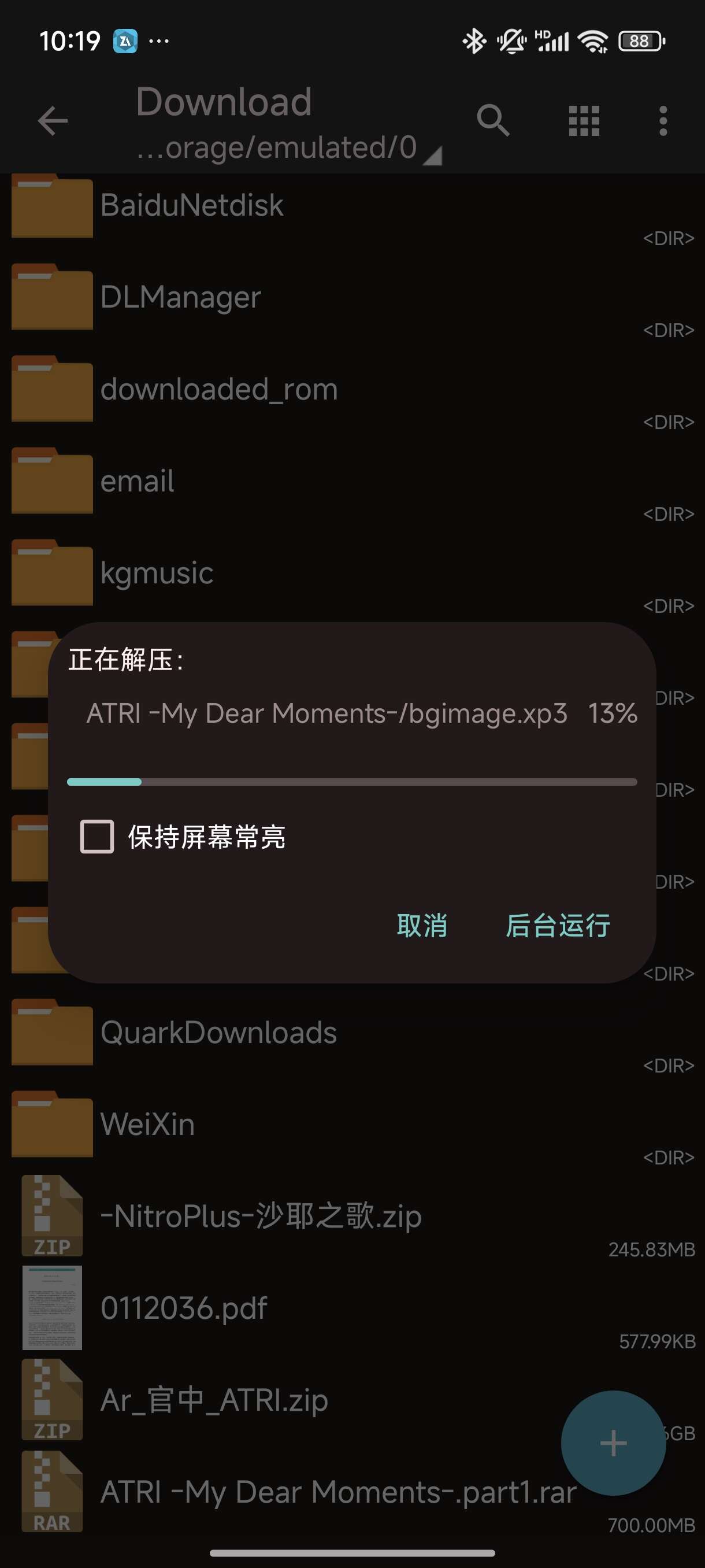Image resolution: width=705 pixels, height=1568 pixels.
Task: Run extraction in background via 后台运行
Action: (x=558, y=925)
